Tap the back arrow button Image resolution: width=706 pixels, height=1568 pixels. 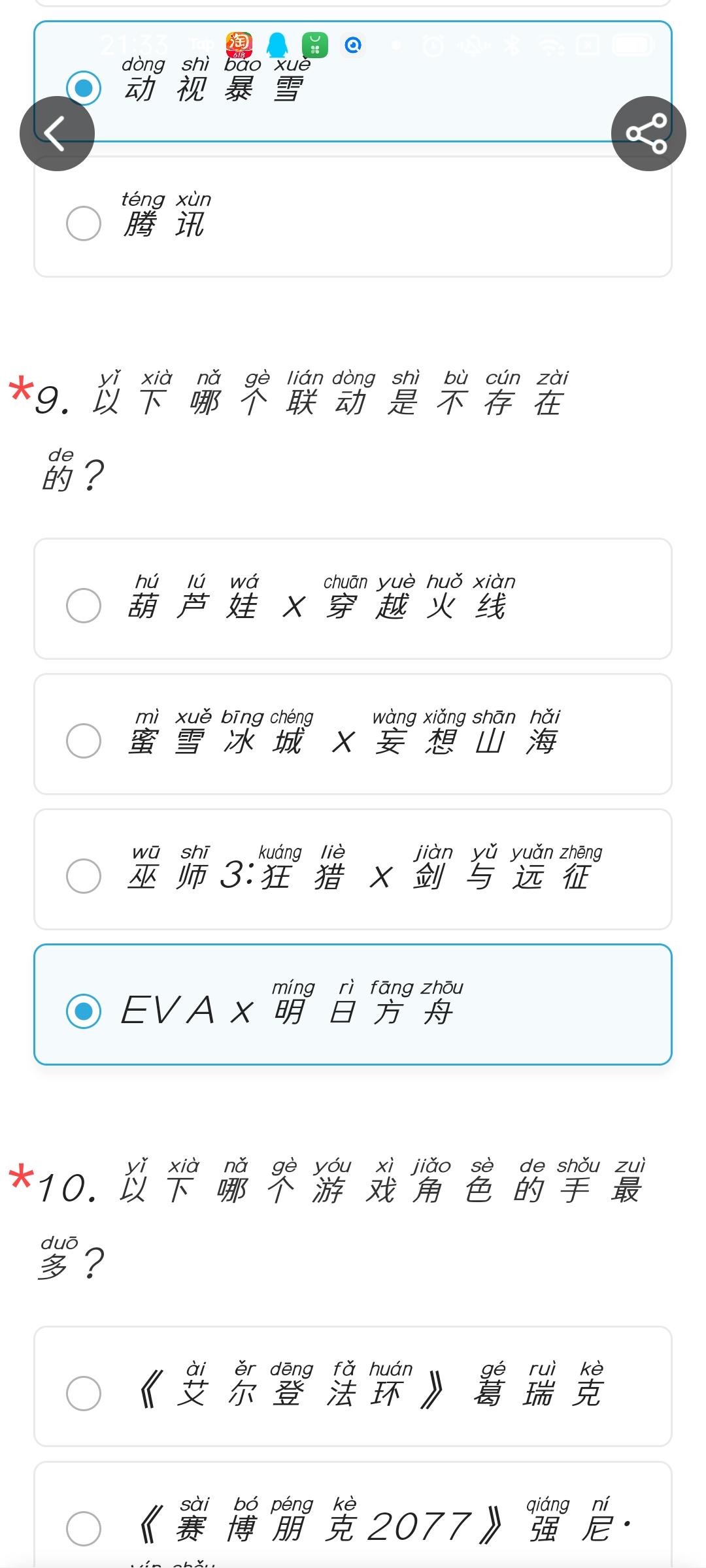58,133
